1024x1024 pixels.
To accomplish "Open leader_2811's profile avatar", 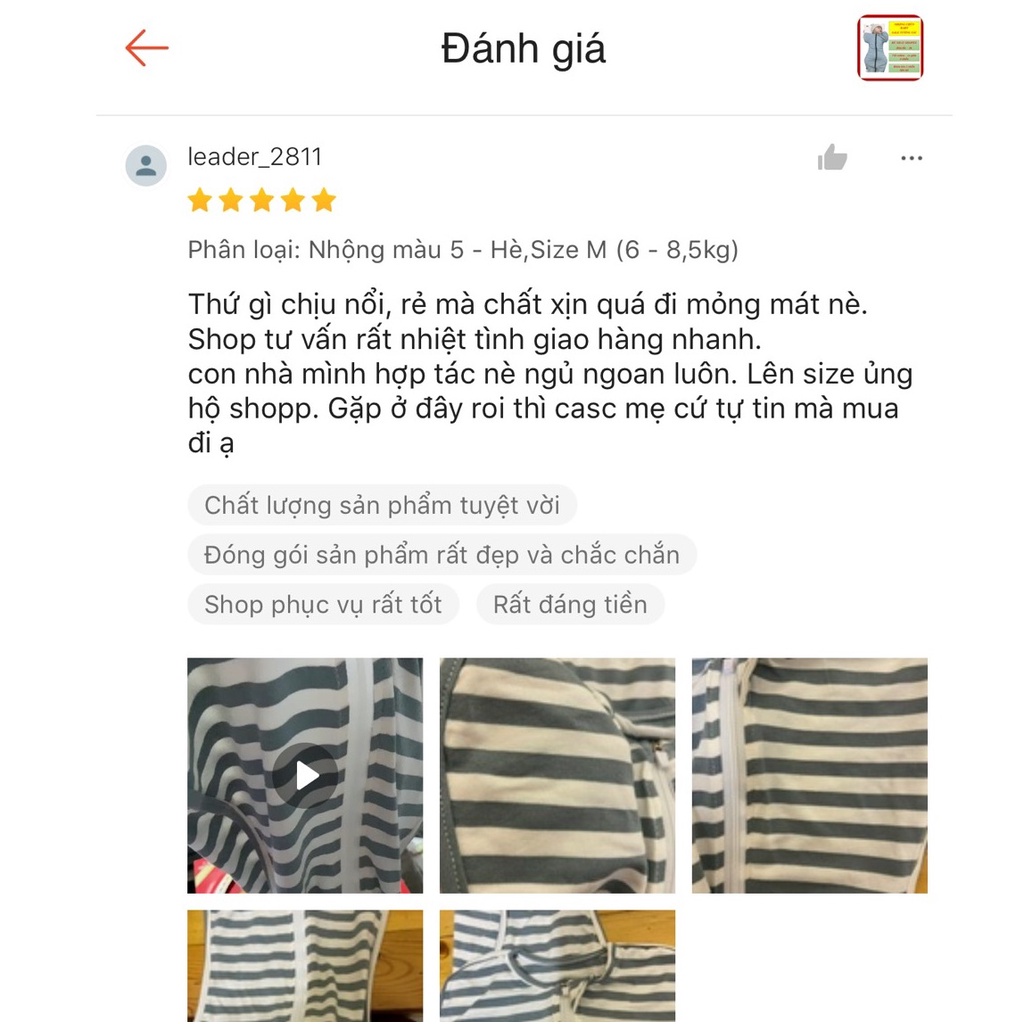I will pyautogui.click(x=146, y=166).
